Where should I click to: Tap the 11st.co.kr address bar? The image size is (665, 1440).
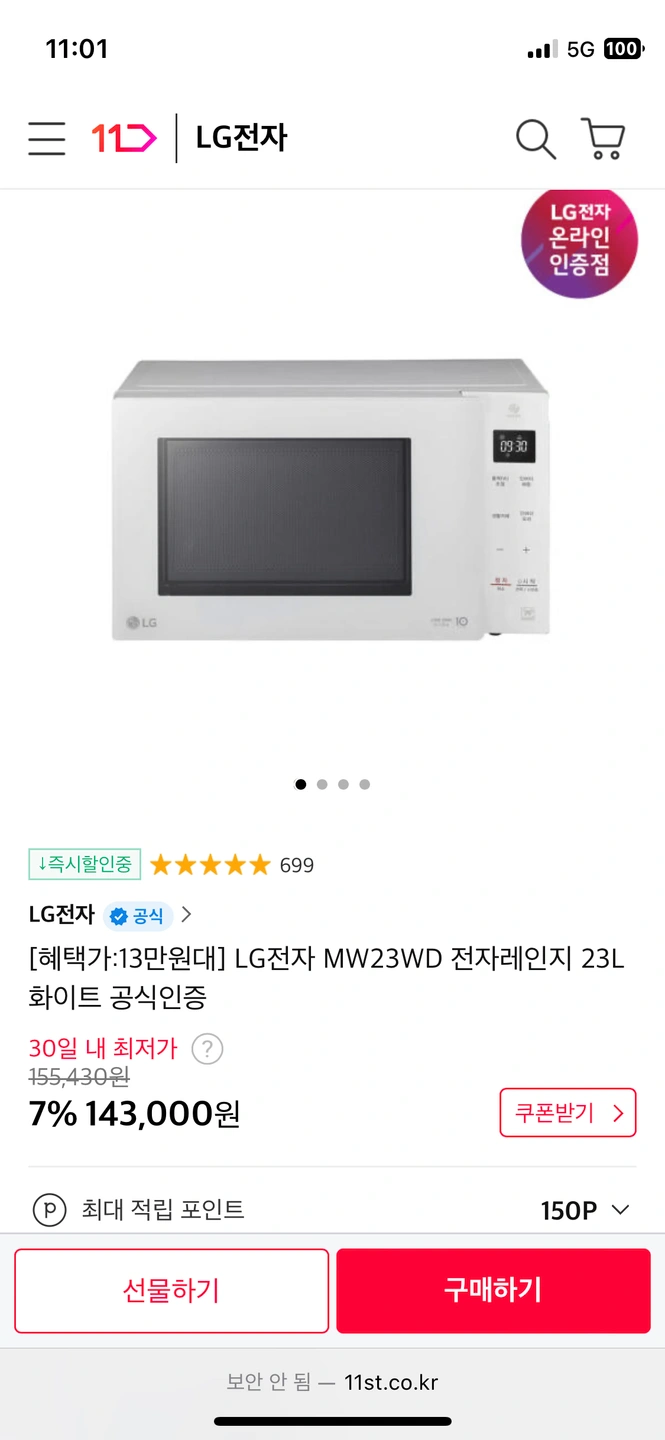pyautogui.click(x=332, y=1383)
